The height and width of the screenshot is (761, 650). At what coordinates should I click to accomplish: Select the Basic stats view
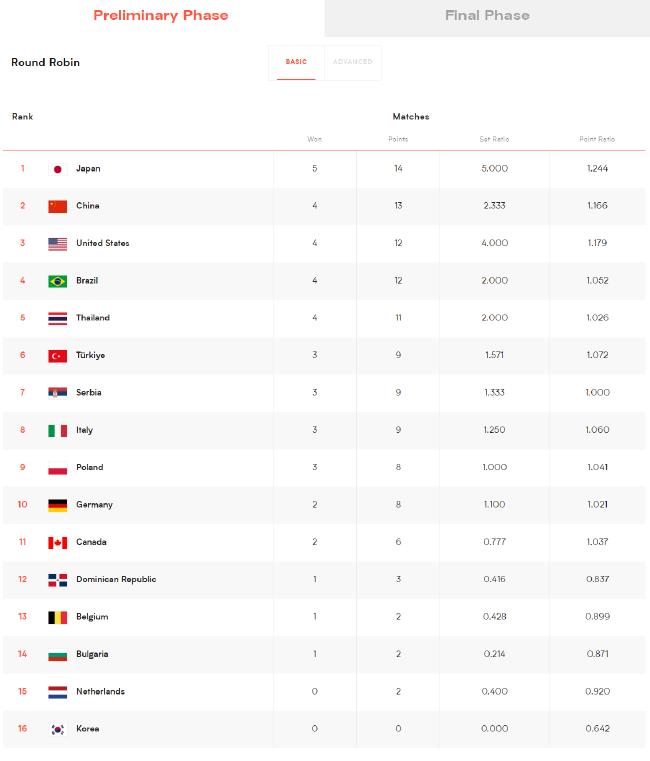296,62
